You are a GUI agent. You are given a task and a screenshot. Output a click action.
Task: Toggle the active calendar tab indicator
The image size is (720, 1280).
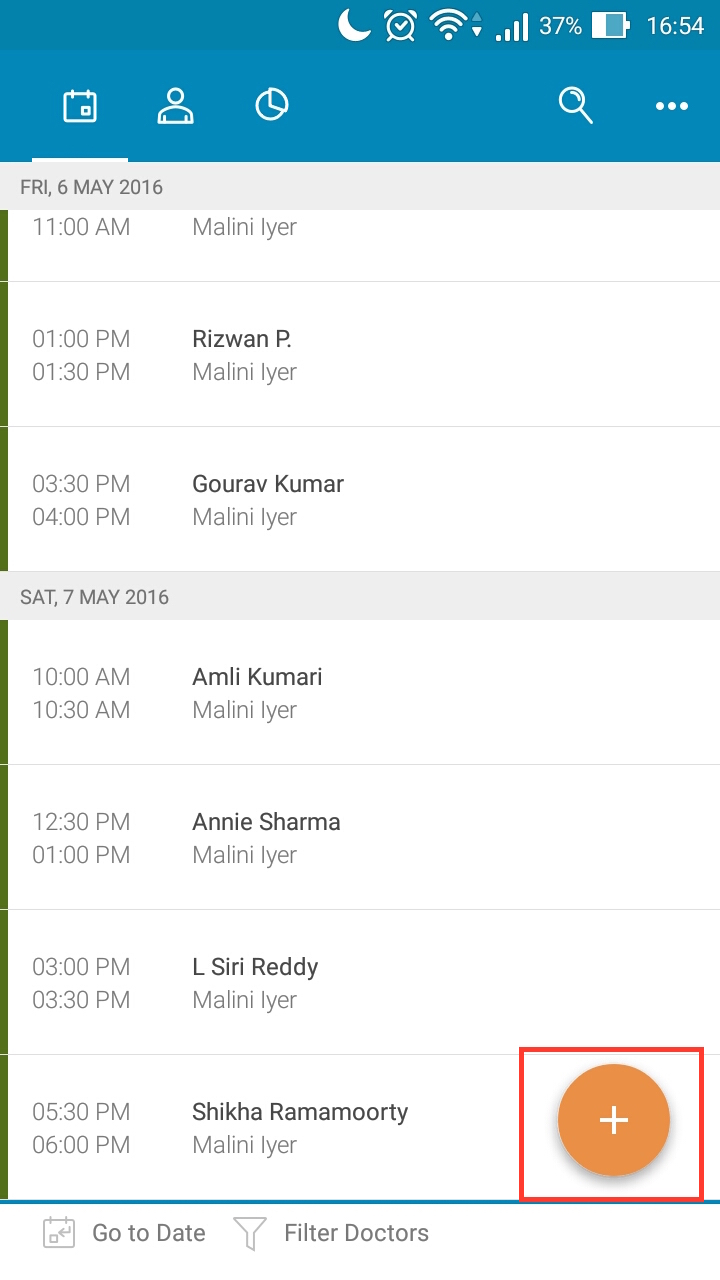[80, 158]
